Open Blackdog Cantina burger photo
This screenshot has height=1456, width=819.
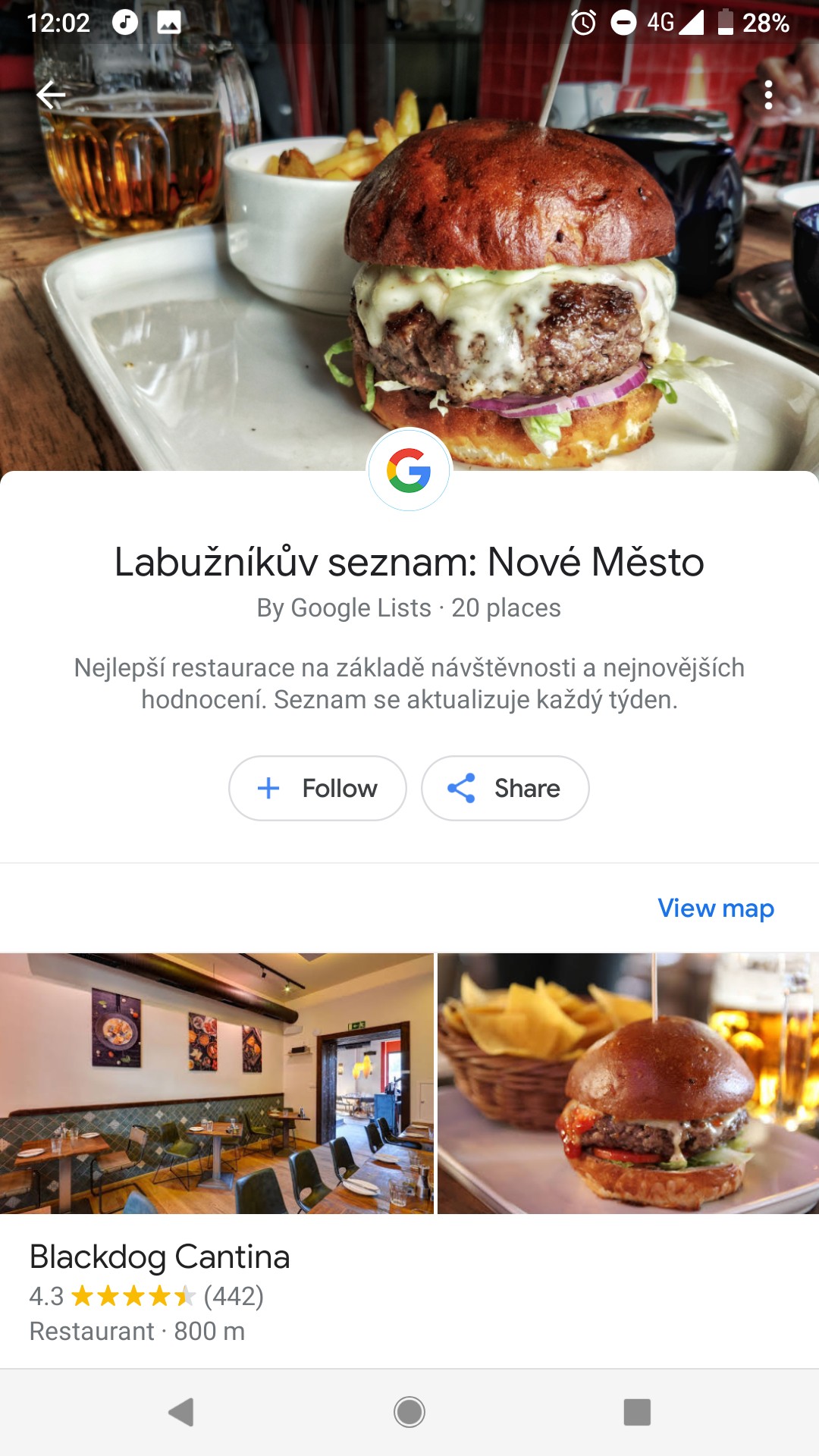(628, 1083)
